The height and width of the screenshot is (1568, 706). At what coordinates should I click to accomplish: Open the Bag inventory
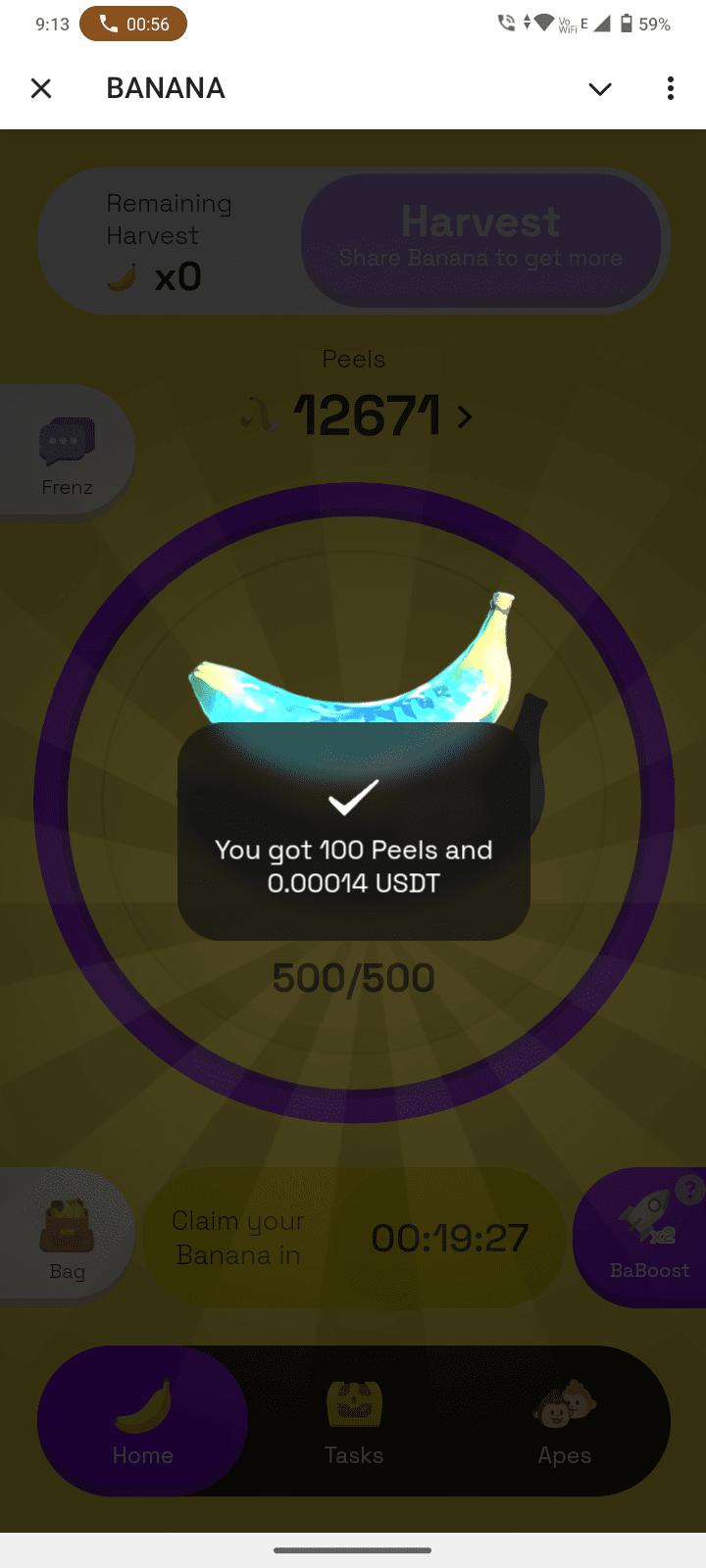67,1237
